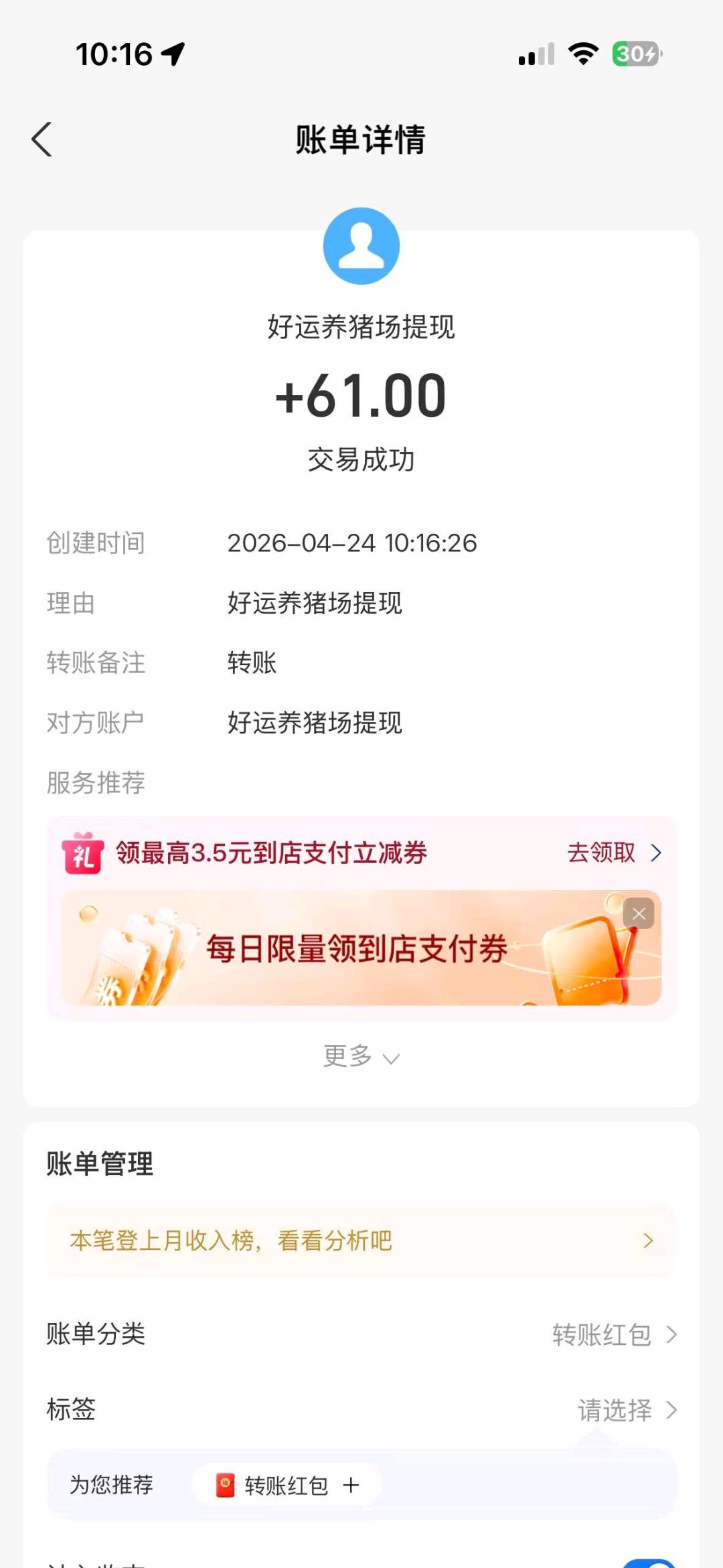Image resolution: width=723 pixels, height=1568 pixels.
Task: Open 本笔登上月收入榜，看看分析吧
Action: point(361,1240)
